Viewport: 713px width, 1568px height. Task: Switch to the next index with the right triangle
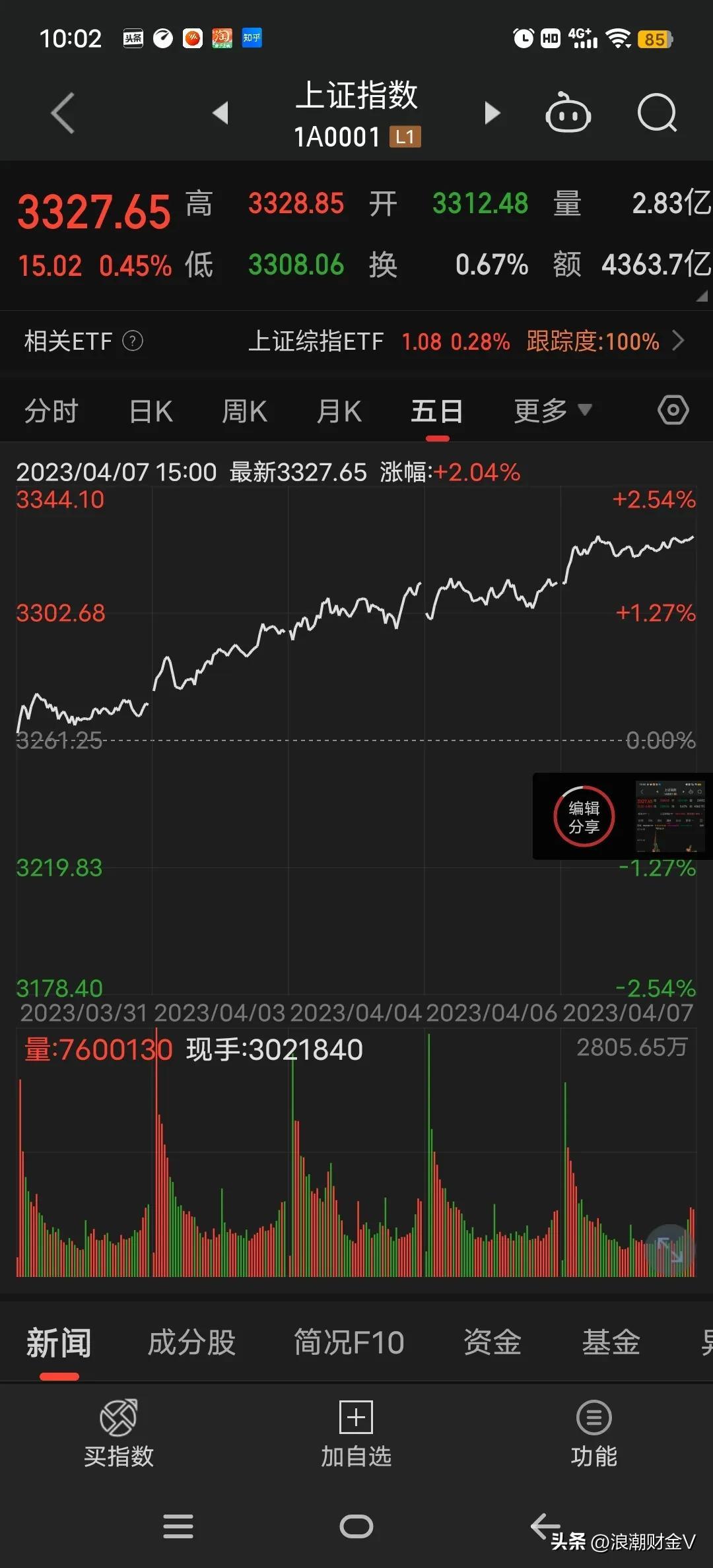pos(492,113)
